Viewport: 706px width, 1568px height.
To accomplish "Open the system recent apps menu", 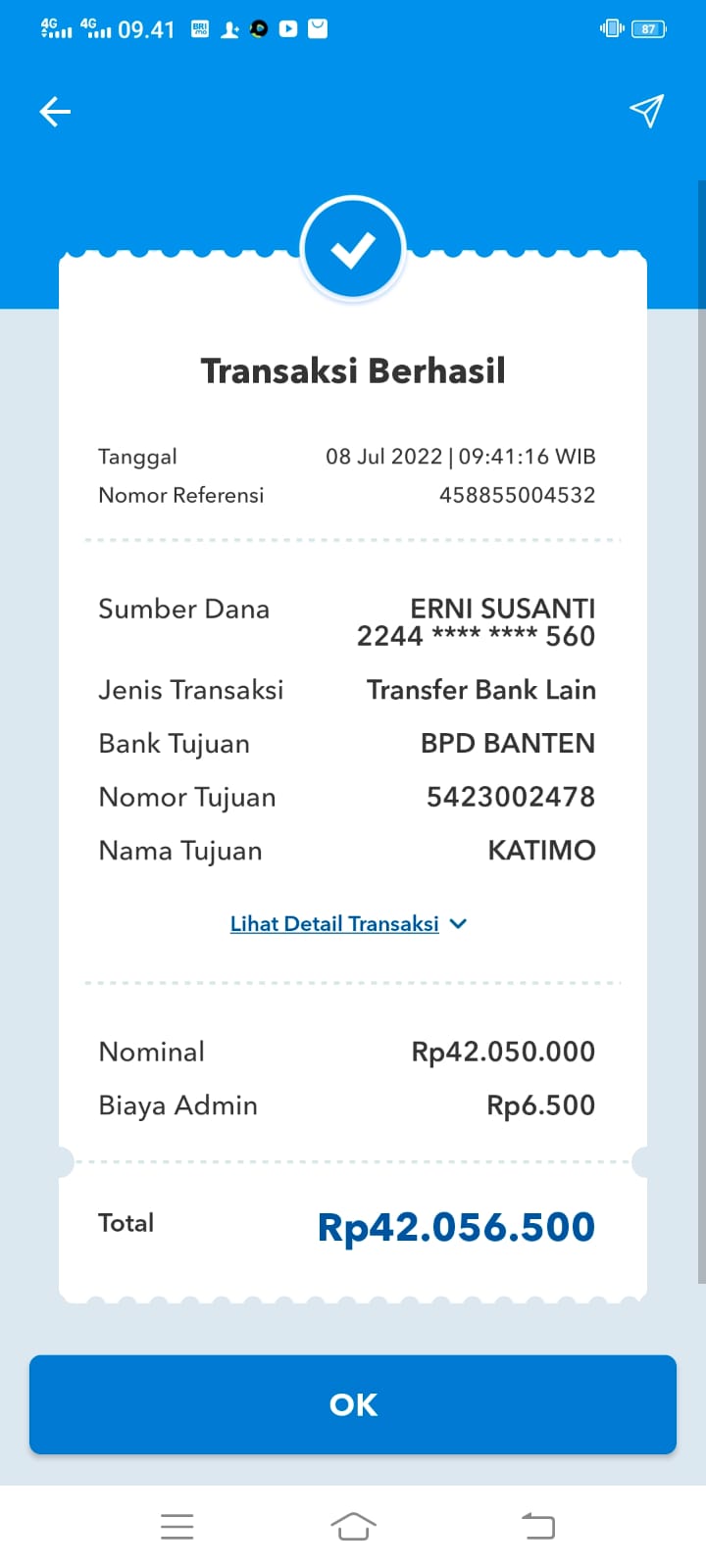I will coord(176,1526).
